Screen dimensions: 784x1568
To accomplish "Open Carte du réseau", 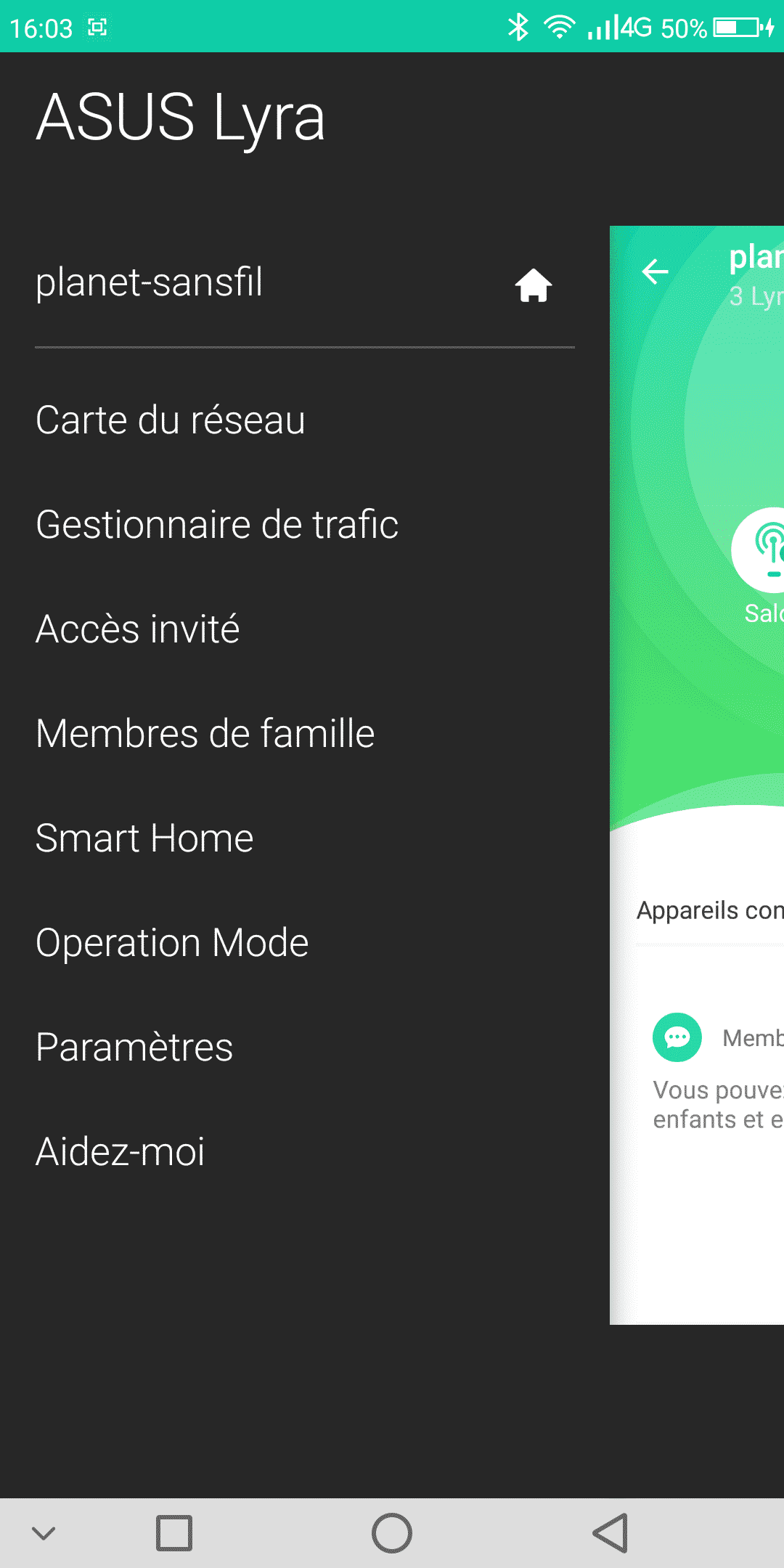I will pyautogui.click(x=171, y=420).
